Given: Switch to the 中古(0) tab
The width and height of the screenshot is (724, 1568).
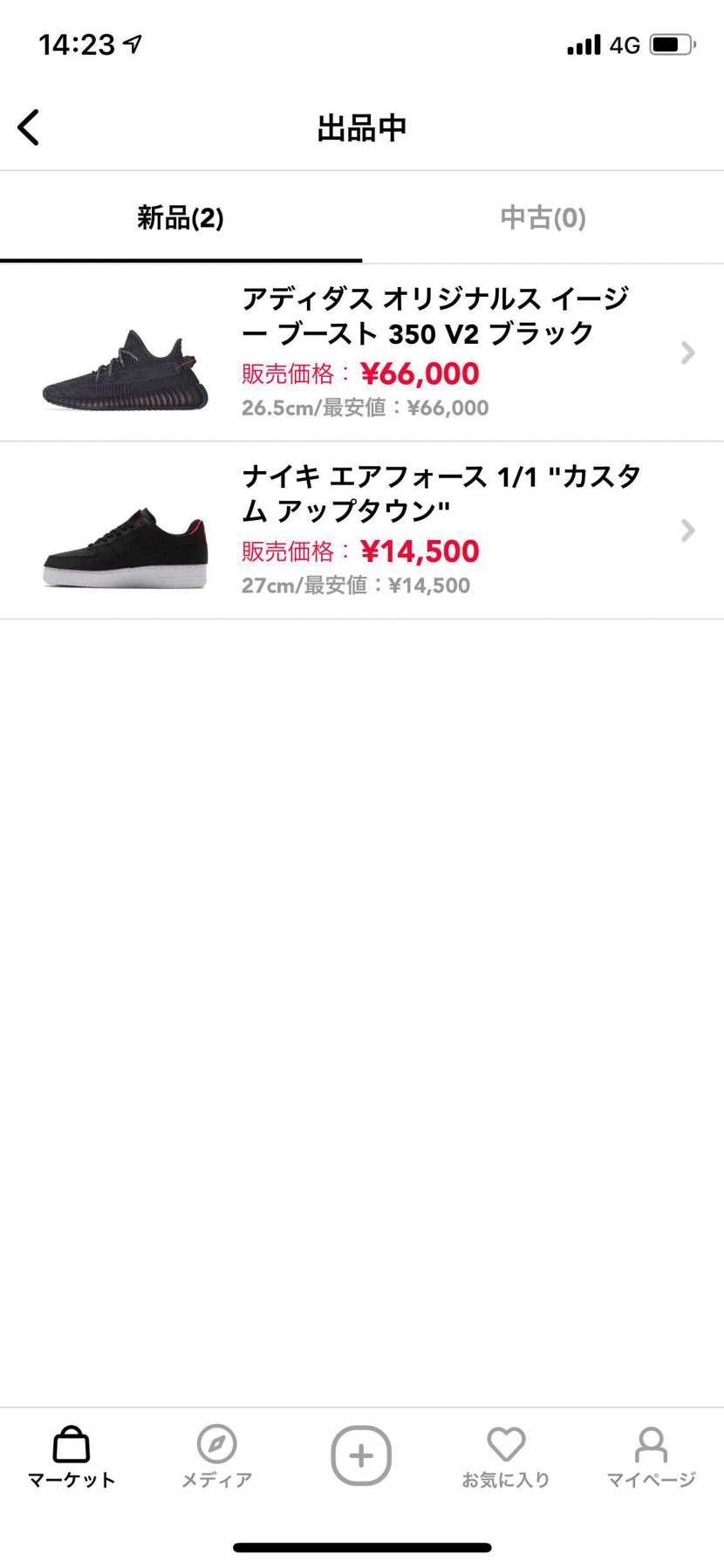Looking at the screenshot, I should point(543,218).
